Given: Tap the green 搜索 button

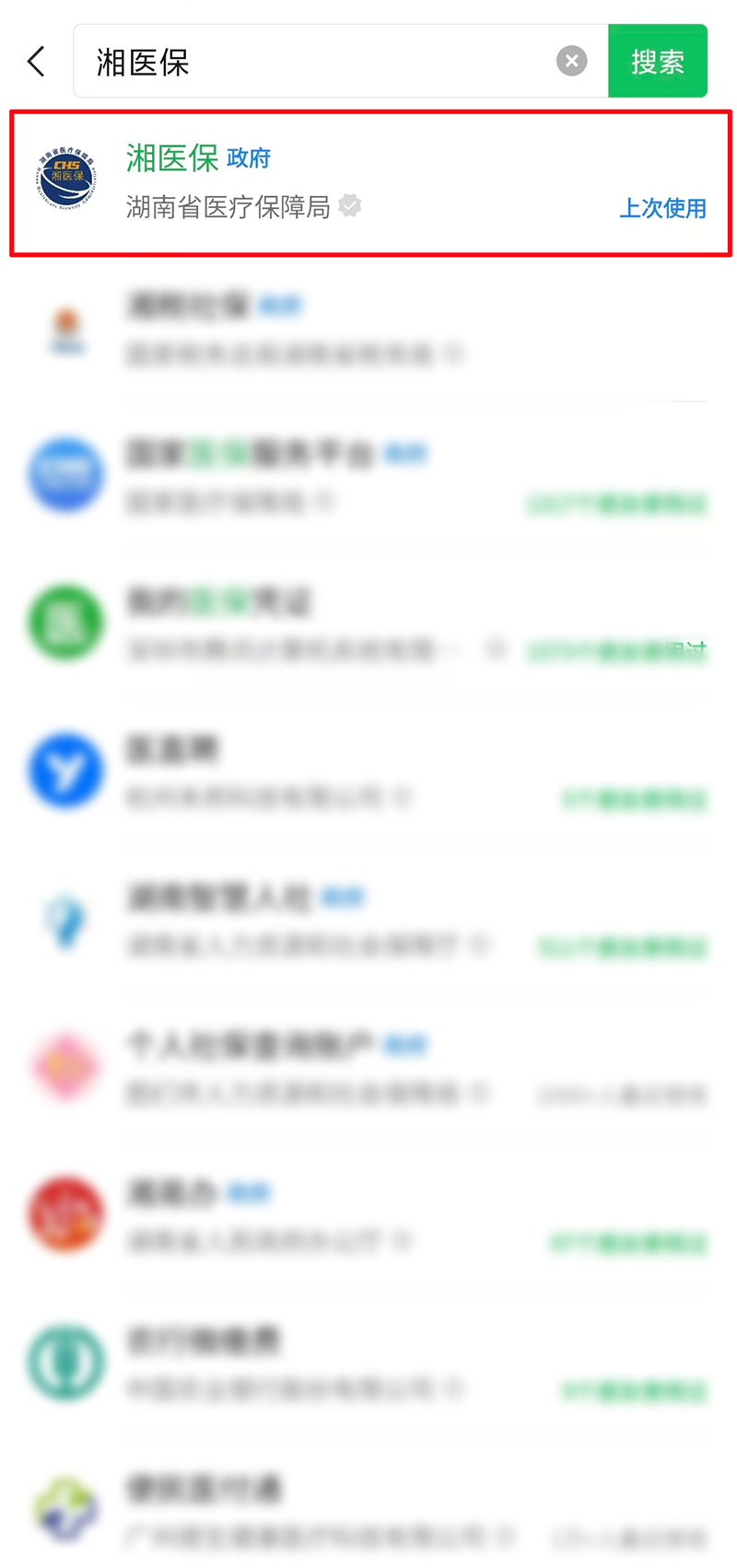Looking at the screenshot, I should click(657, 62).
